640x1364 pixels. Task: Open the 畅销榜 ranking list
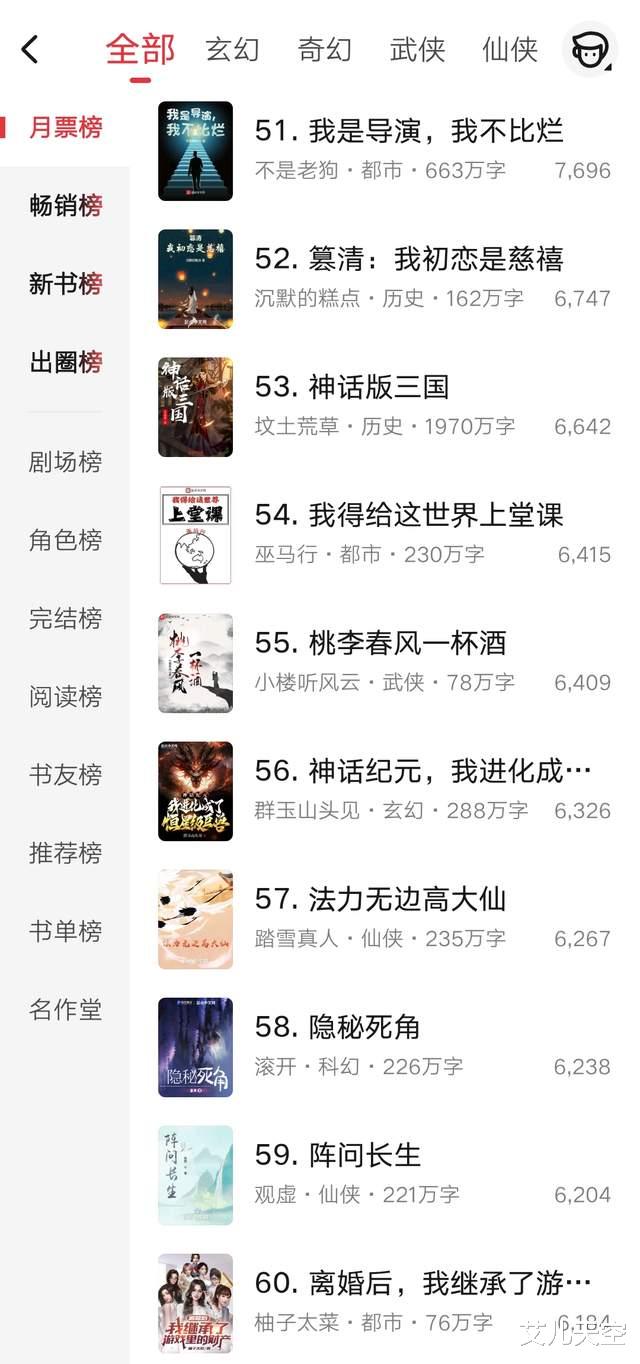pos(65,206)
